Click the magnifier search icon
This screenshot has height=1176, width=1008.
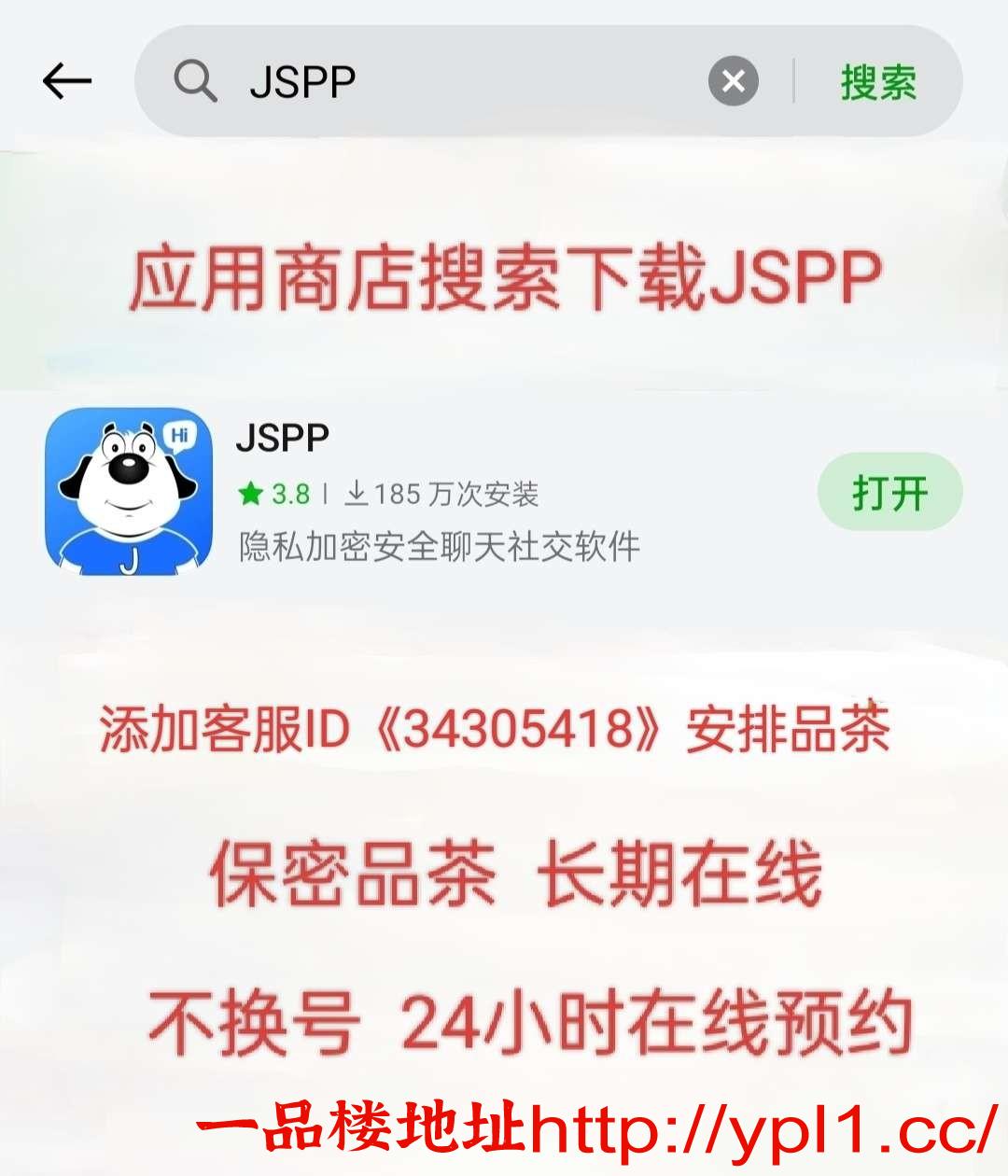[x=195, y=82]
